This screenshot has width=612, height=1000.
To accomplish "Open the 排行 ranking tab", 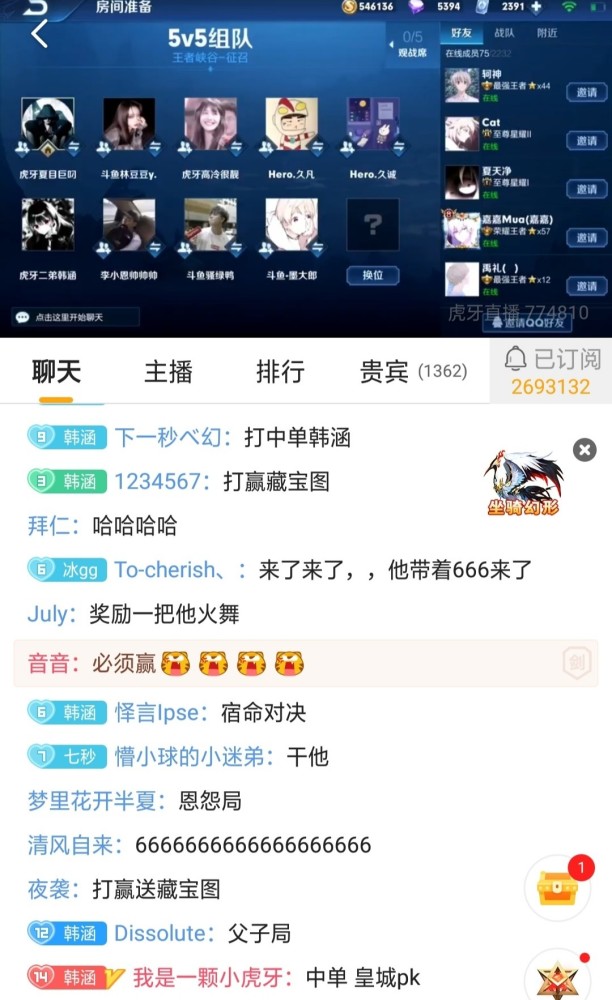I will coord(280,372).
